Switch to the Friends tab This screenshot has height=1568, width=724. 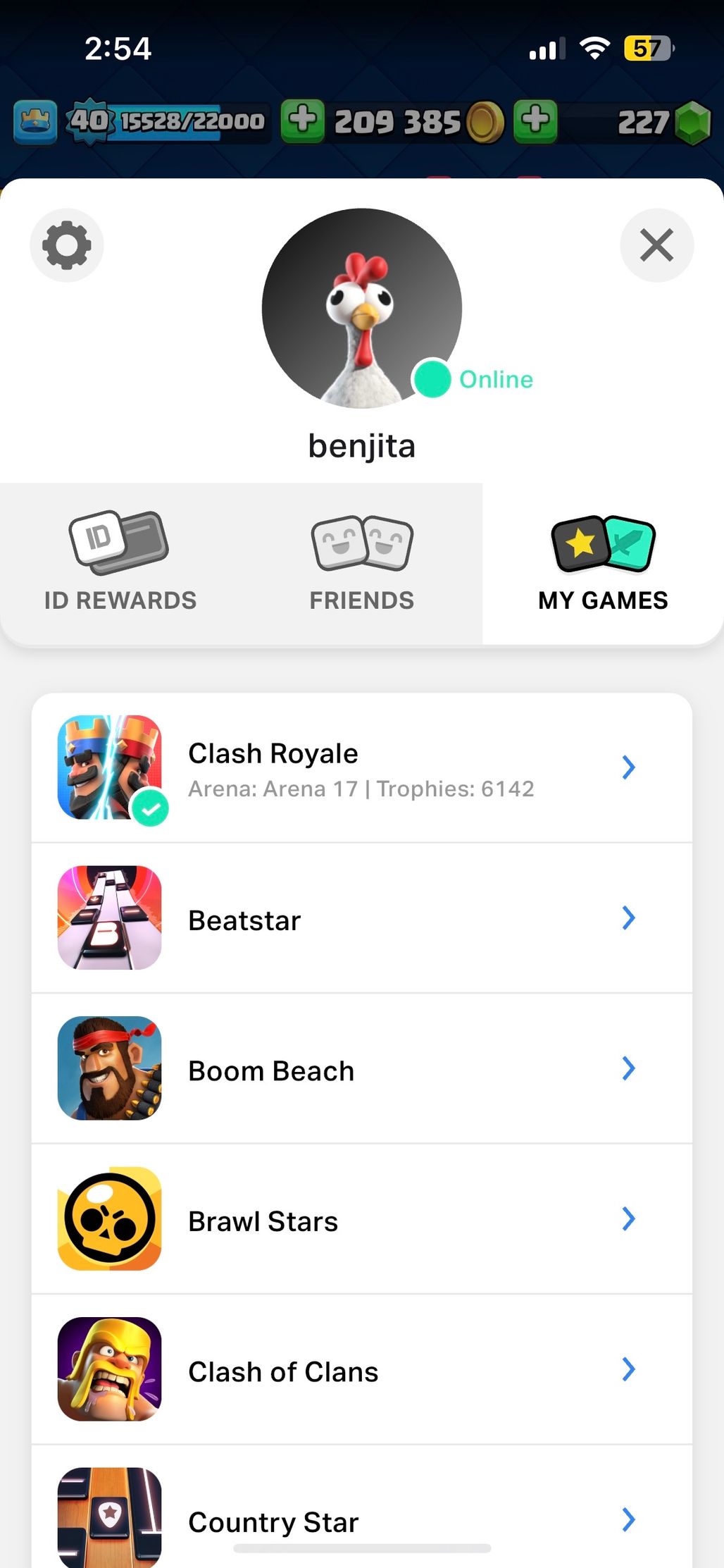[x=362, y=563]
